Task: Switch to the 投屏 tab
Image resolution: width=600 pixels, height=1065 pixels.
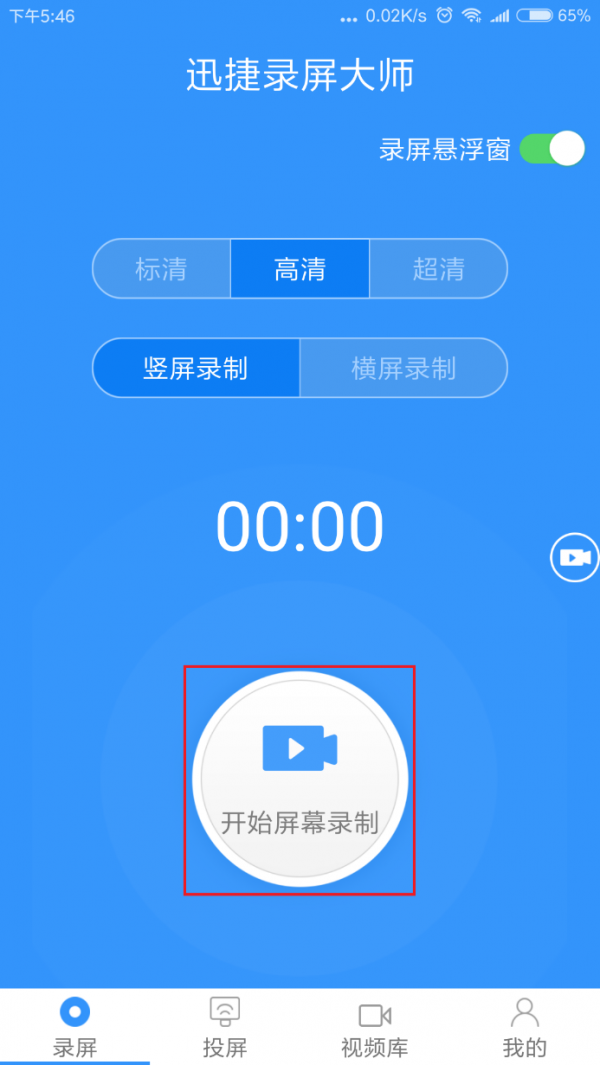Action: (x=225, y=1027)
